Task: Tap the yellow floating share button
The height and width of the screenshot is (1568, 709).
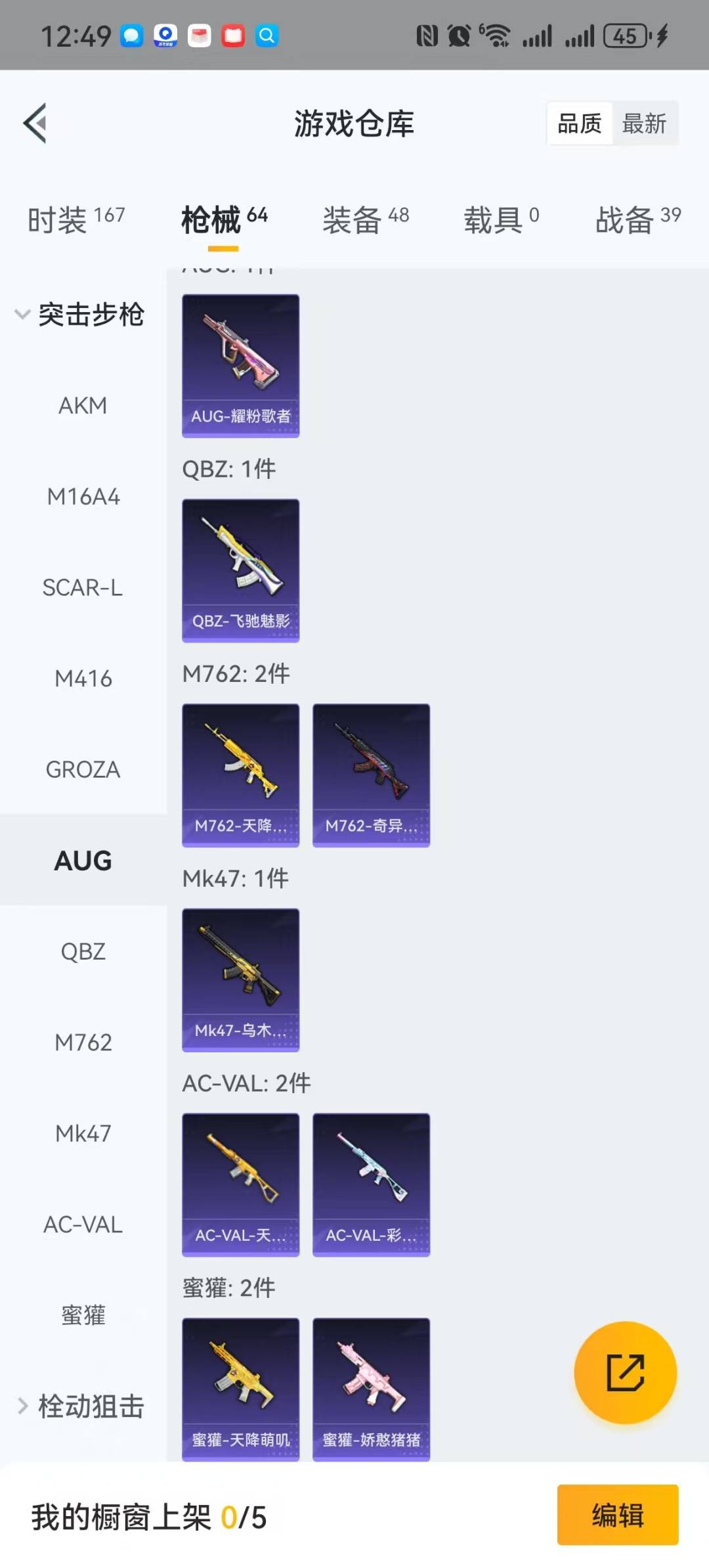Action: click(x=625, y=1372)
